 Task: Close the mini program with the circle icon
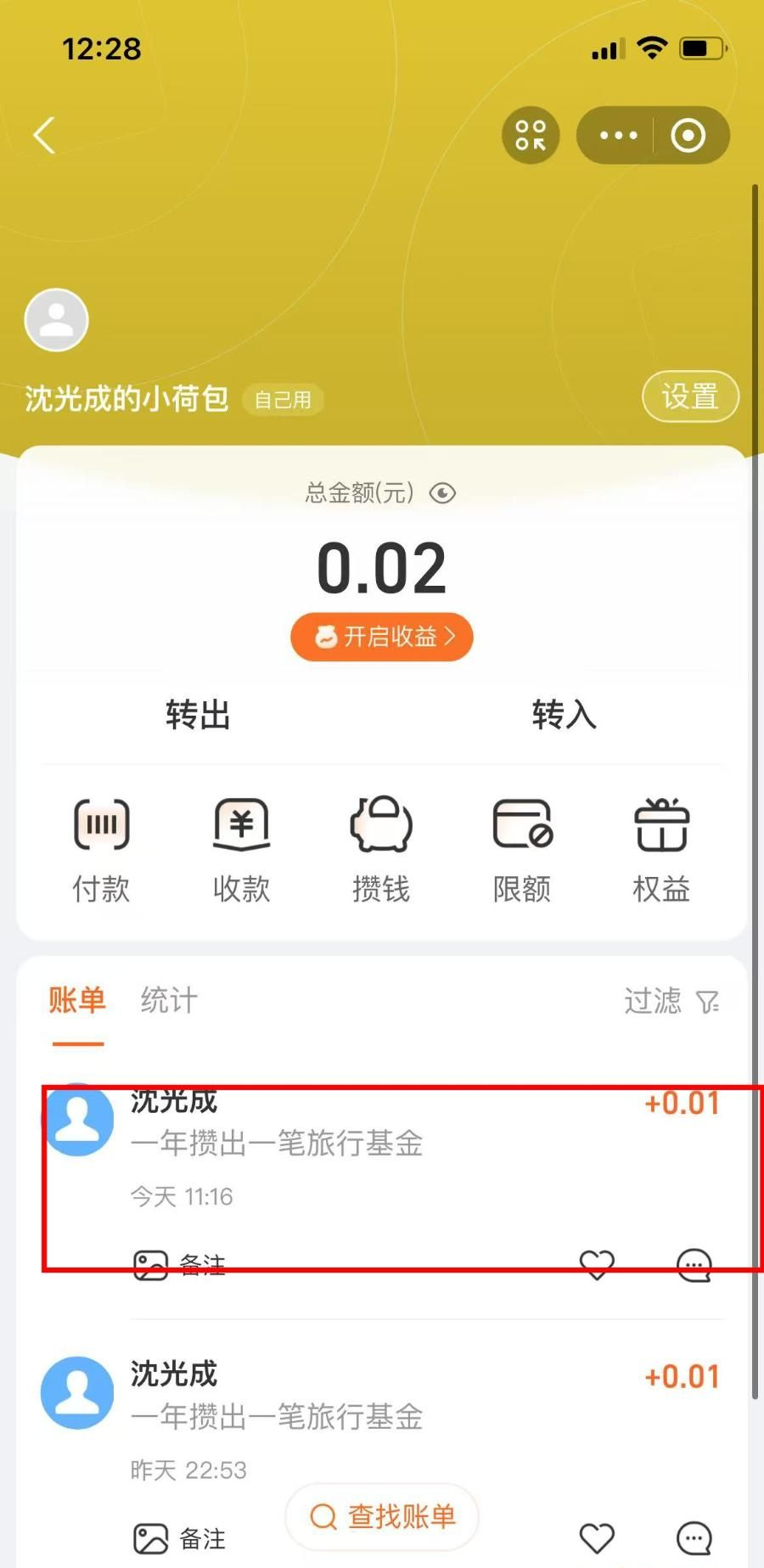click(x=688, y=135)
